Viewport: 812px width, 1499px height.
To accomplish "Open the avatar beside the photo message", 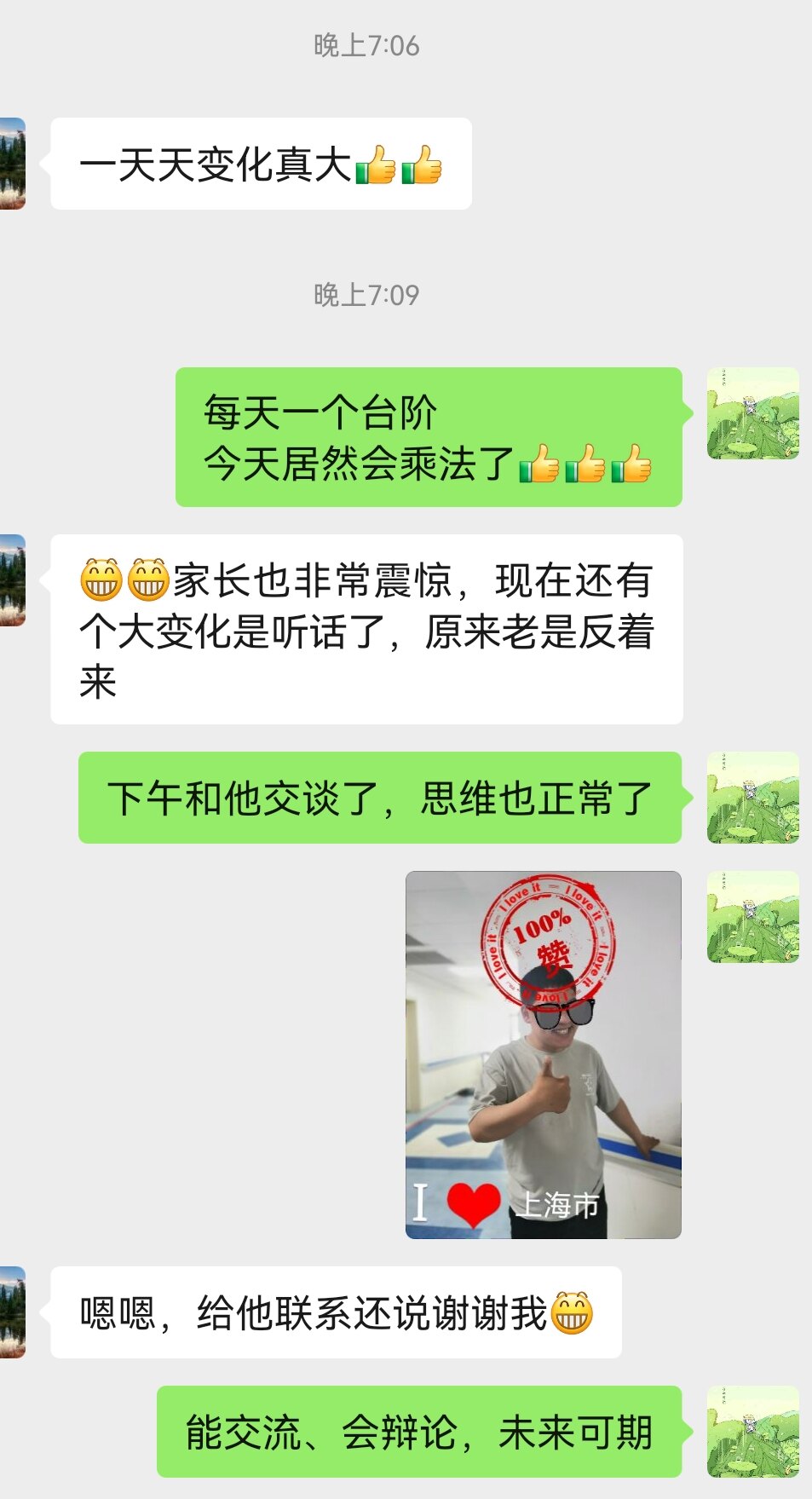I will pos(752,917).
